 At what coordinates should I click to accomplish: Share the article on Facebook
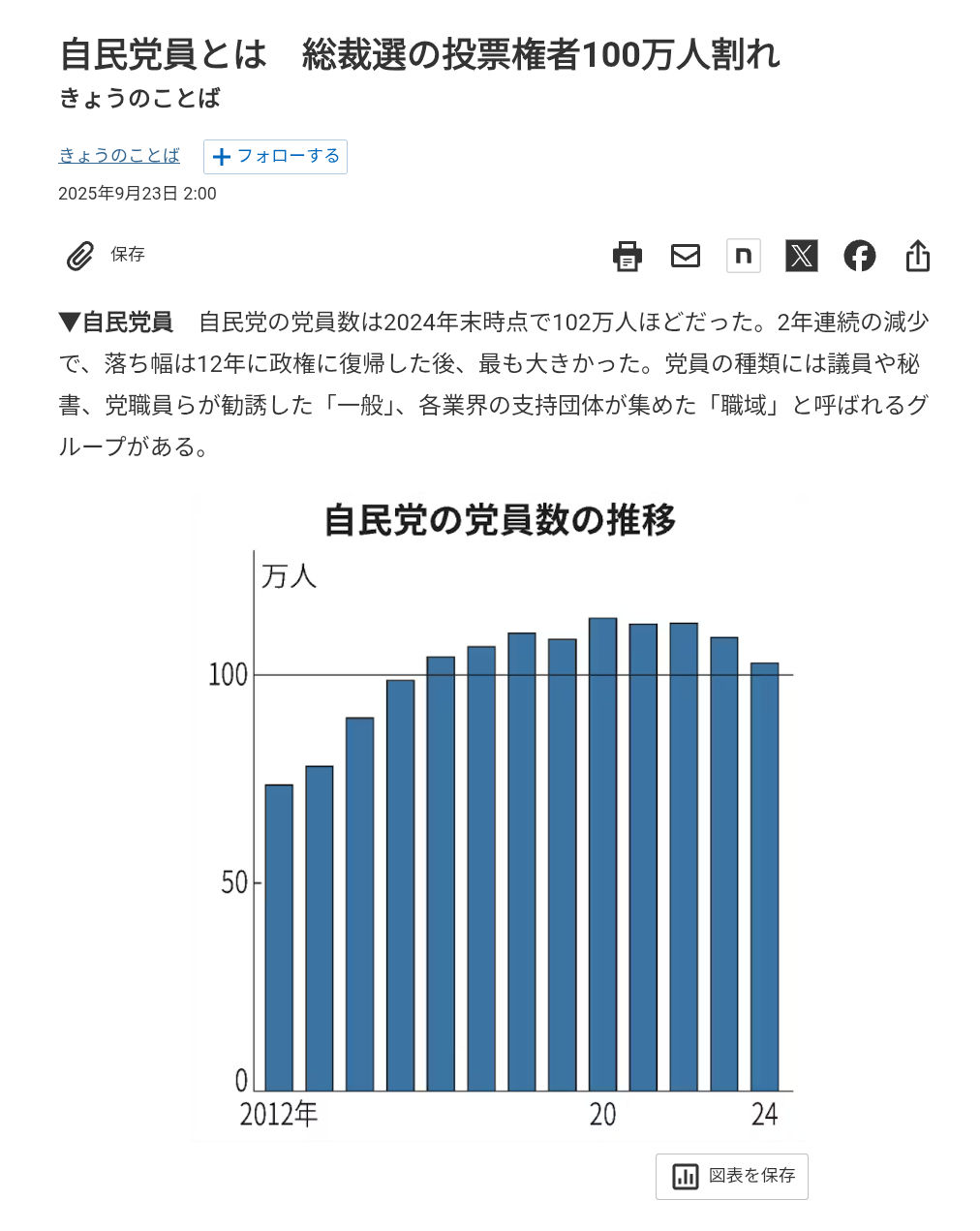859,256
